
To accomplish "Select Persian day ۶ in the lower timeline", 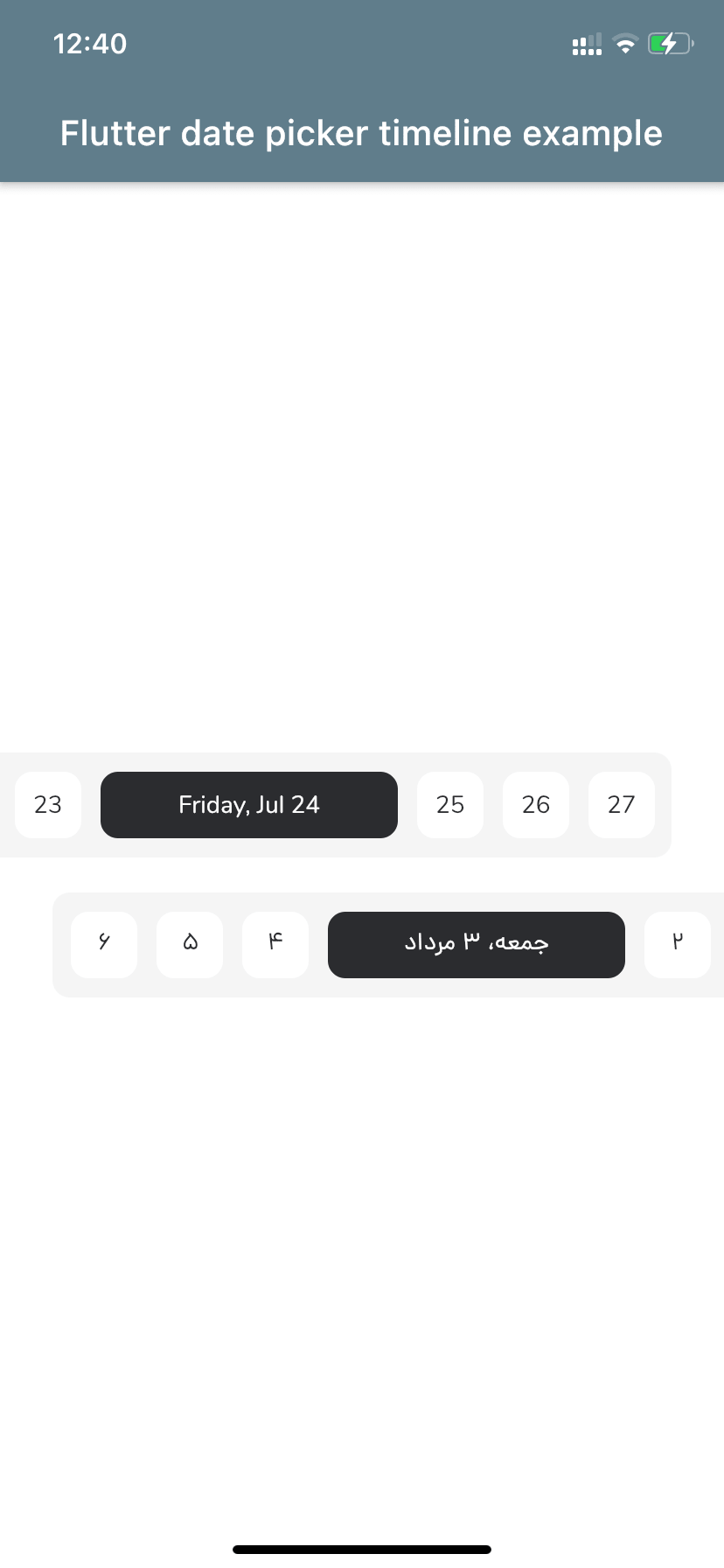I will pos(104,945).
